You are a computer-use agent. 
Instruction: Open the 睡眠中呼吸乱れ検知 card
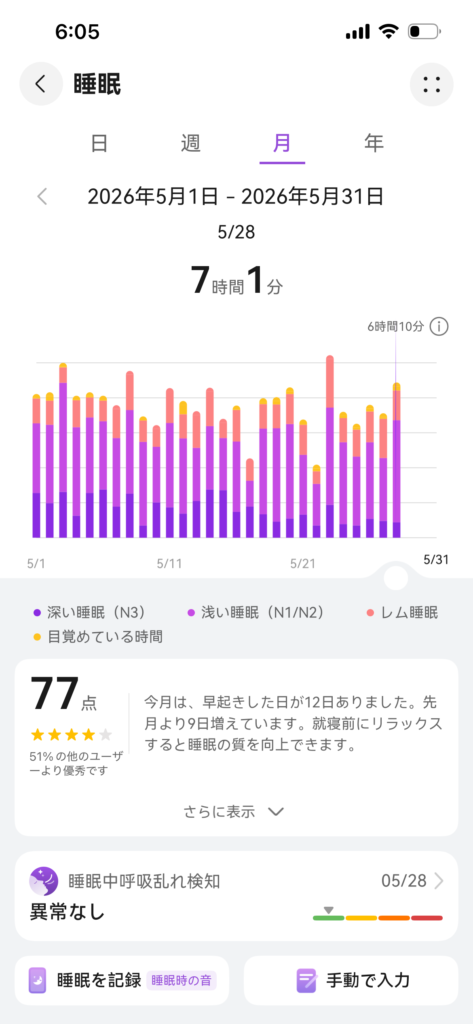(x=236, y=895)
